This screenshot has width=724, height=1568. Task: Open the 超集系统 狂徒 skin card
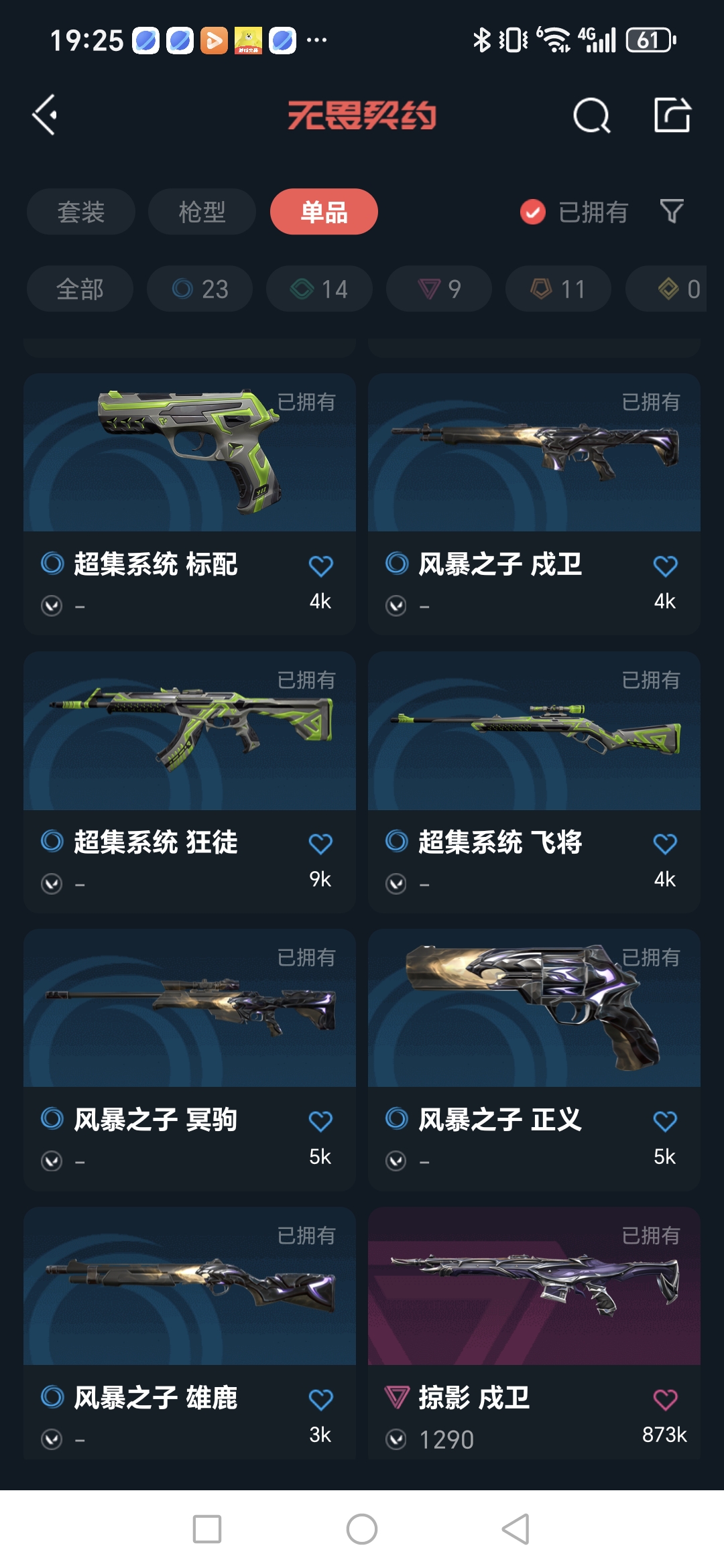190,782
